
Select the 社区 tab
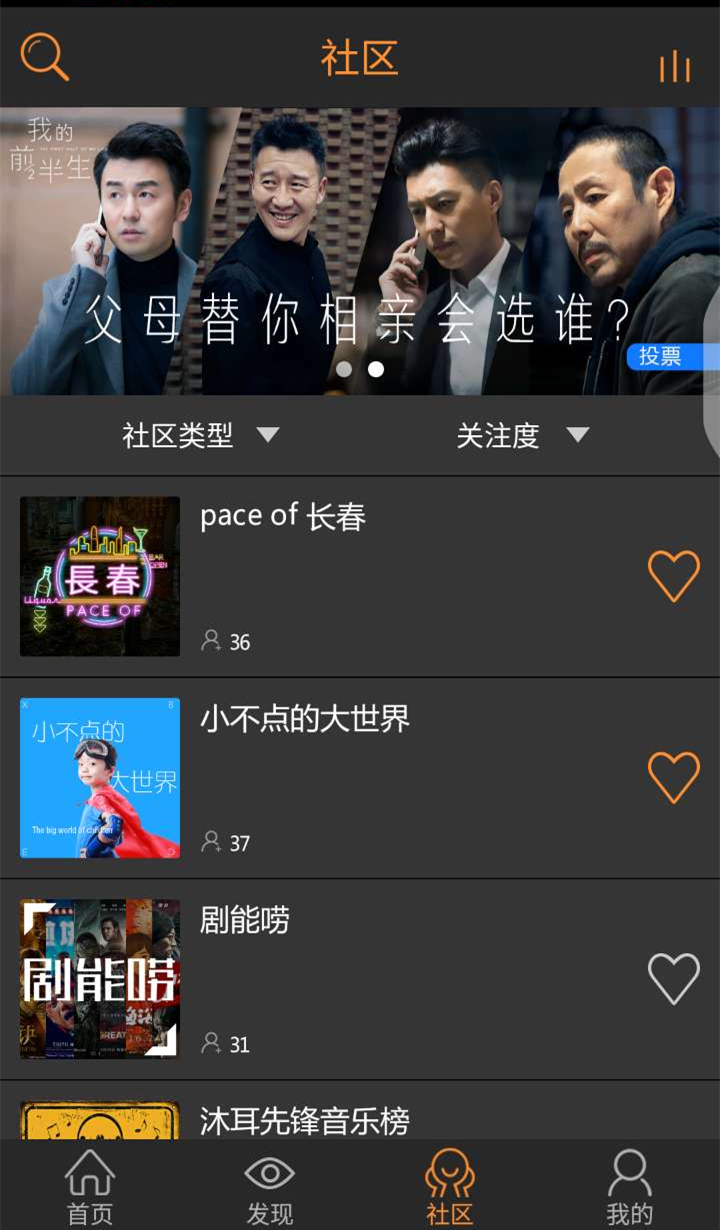click(x=450, y=1188)
